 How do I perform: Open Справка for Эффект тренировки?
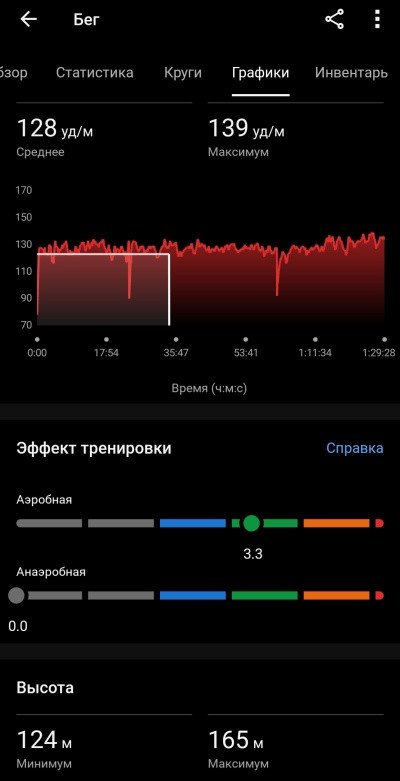point(355,448)
